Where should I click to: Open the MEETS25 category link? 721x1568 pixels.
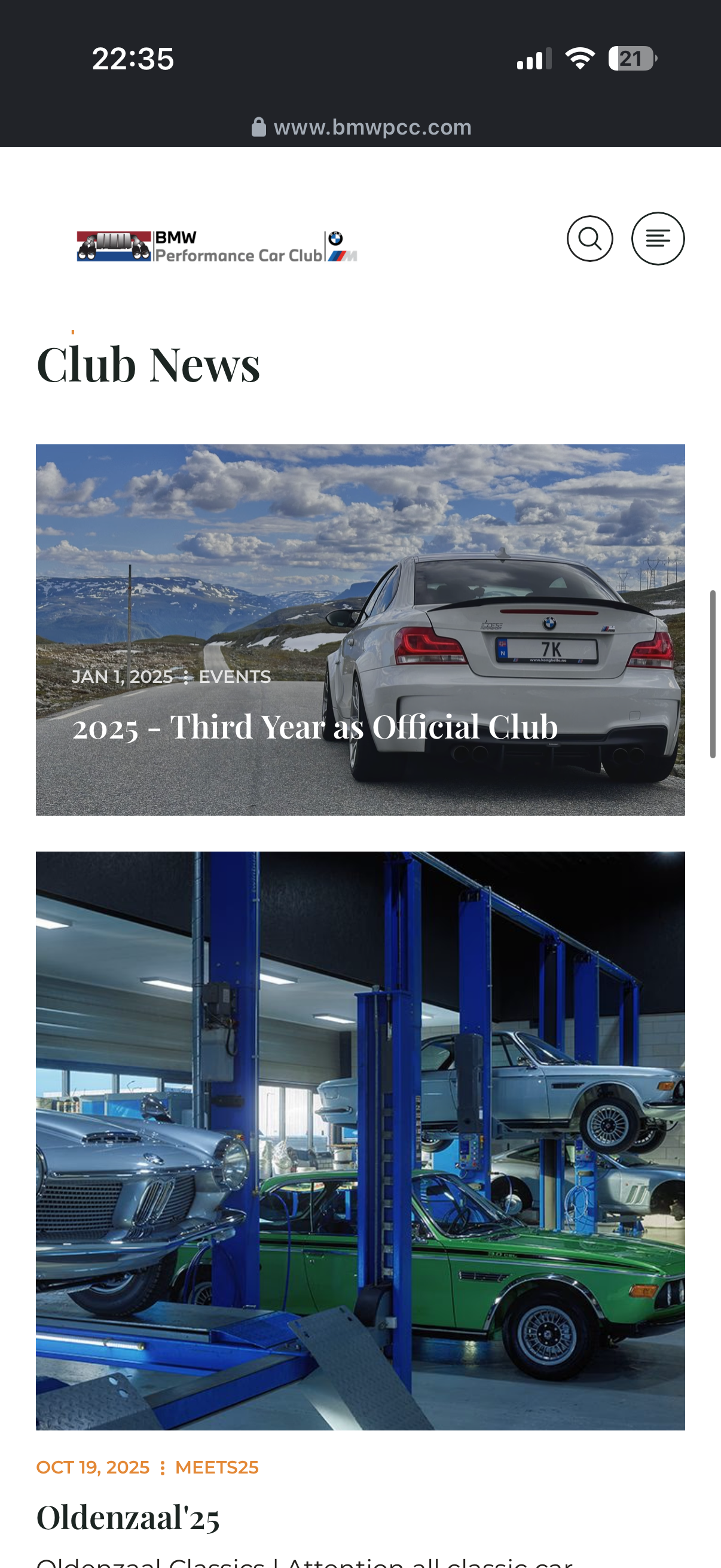216,1468
